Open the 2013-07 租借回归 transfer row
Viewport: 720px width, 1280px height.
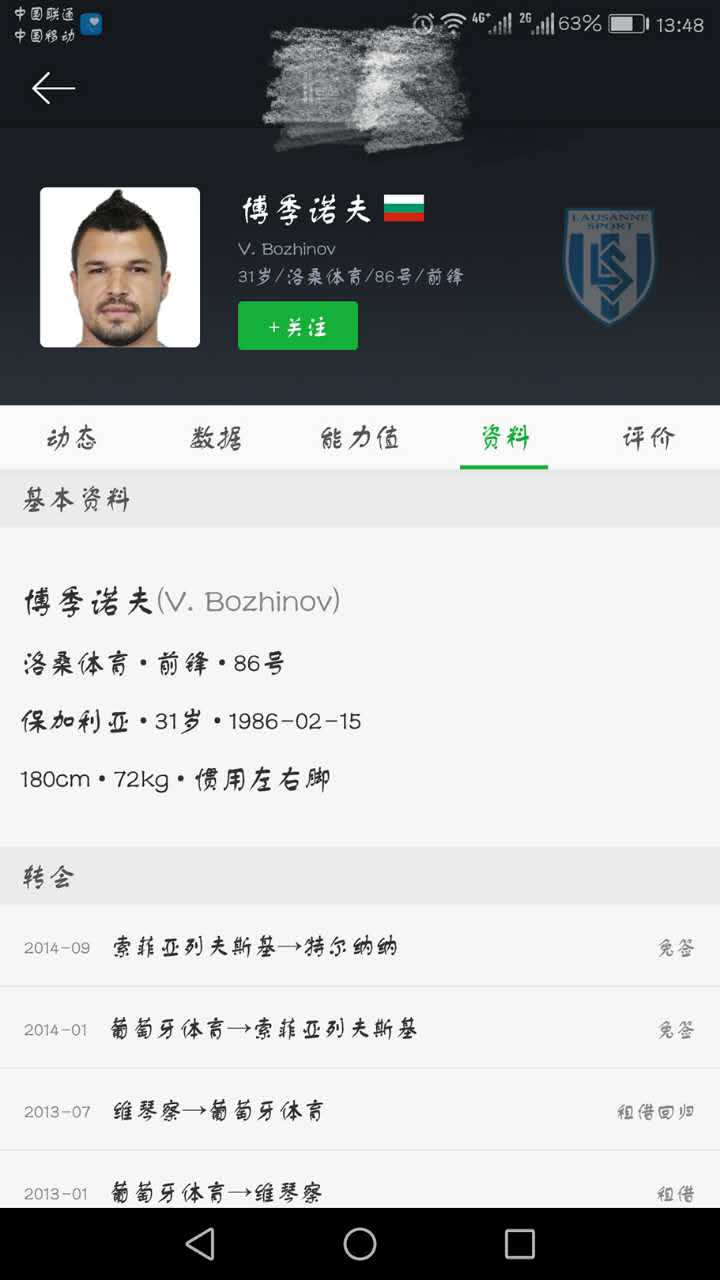[360, 1111]
